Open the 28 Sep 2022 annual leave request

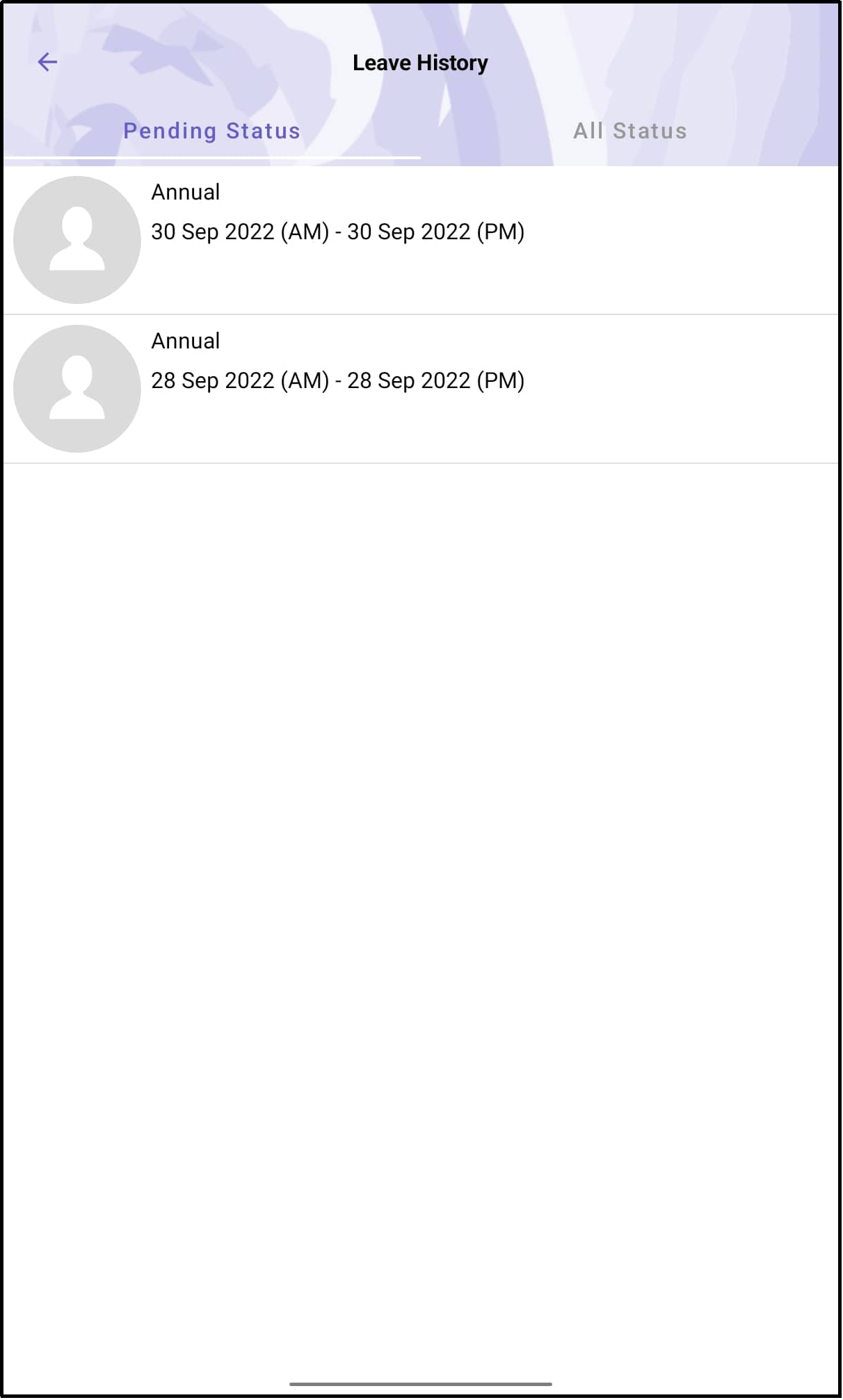[421, 389]
